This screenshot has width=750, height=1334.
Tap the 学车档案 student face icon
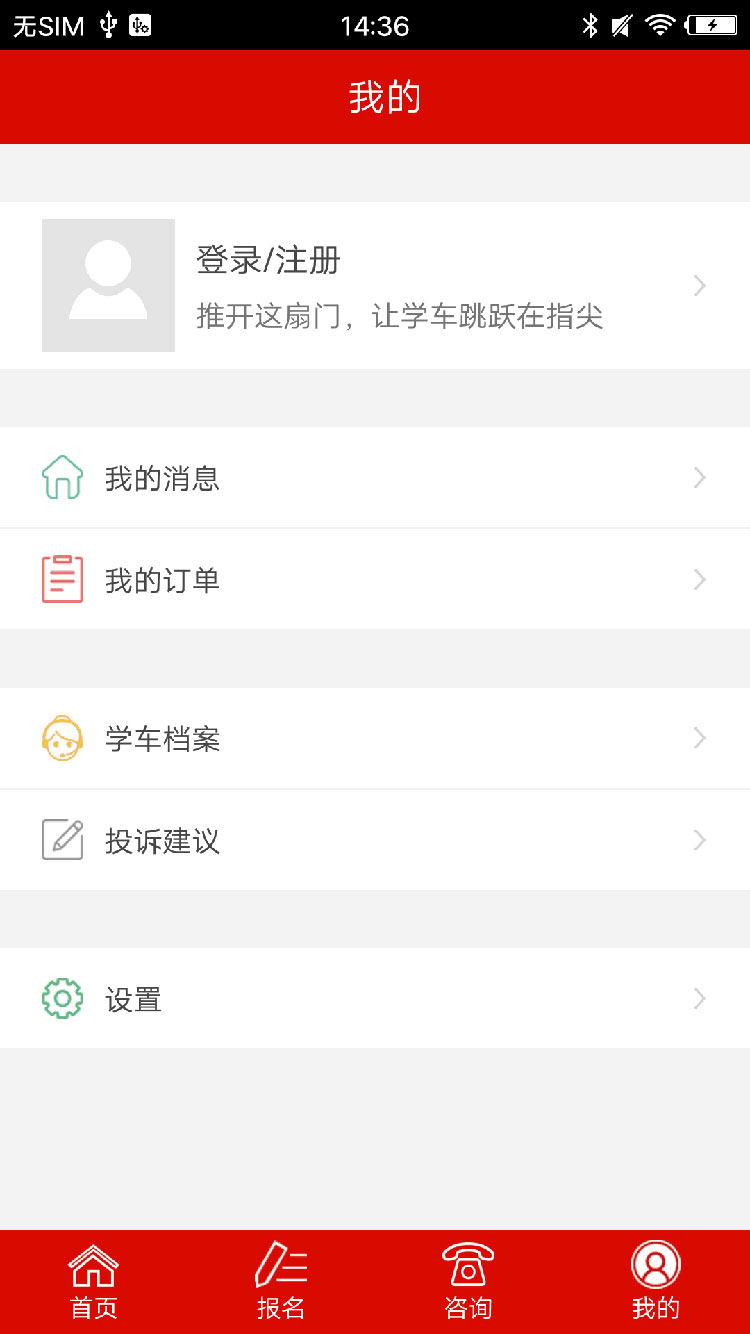coord(62,738)
